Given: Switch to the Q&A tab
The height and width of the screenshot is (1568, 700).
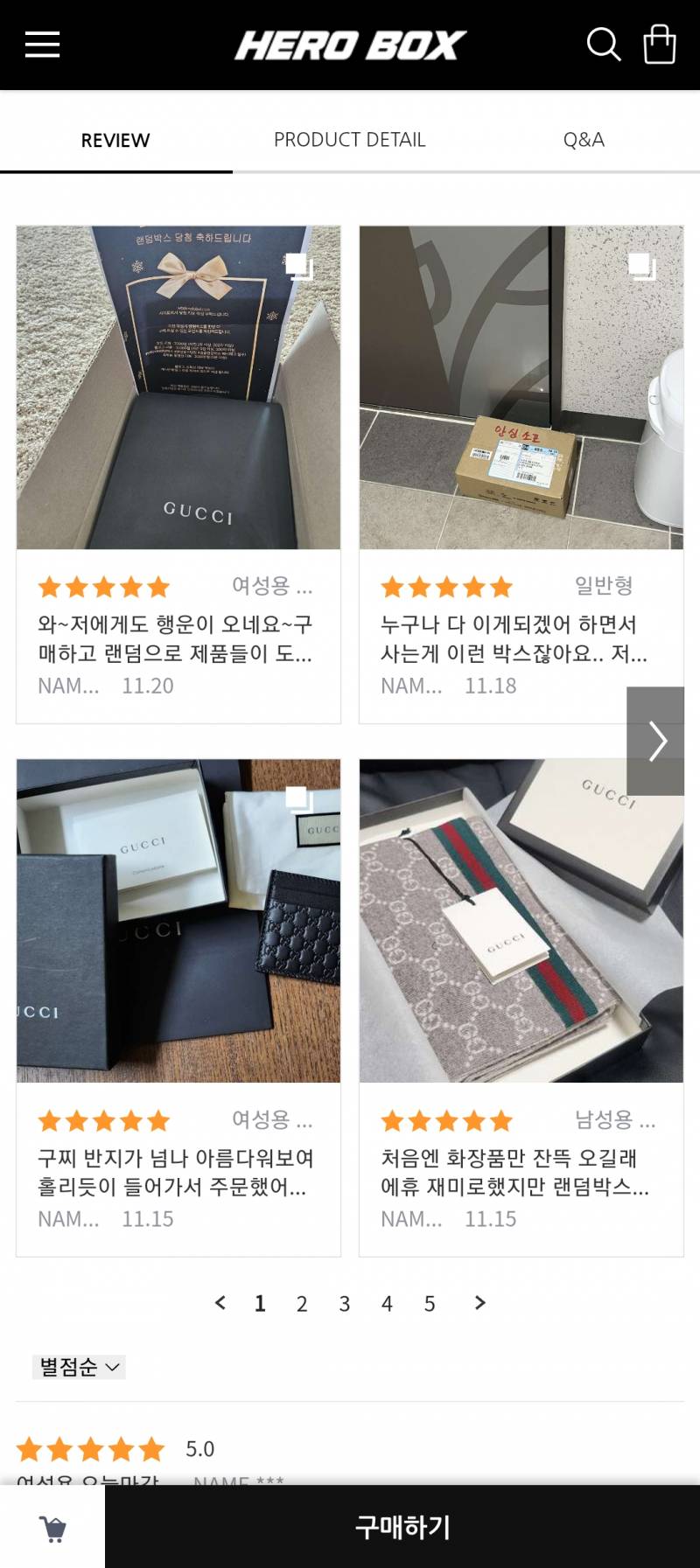Looking at the screenshot, I should pos(583,138).
